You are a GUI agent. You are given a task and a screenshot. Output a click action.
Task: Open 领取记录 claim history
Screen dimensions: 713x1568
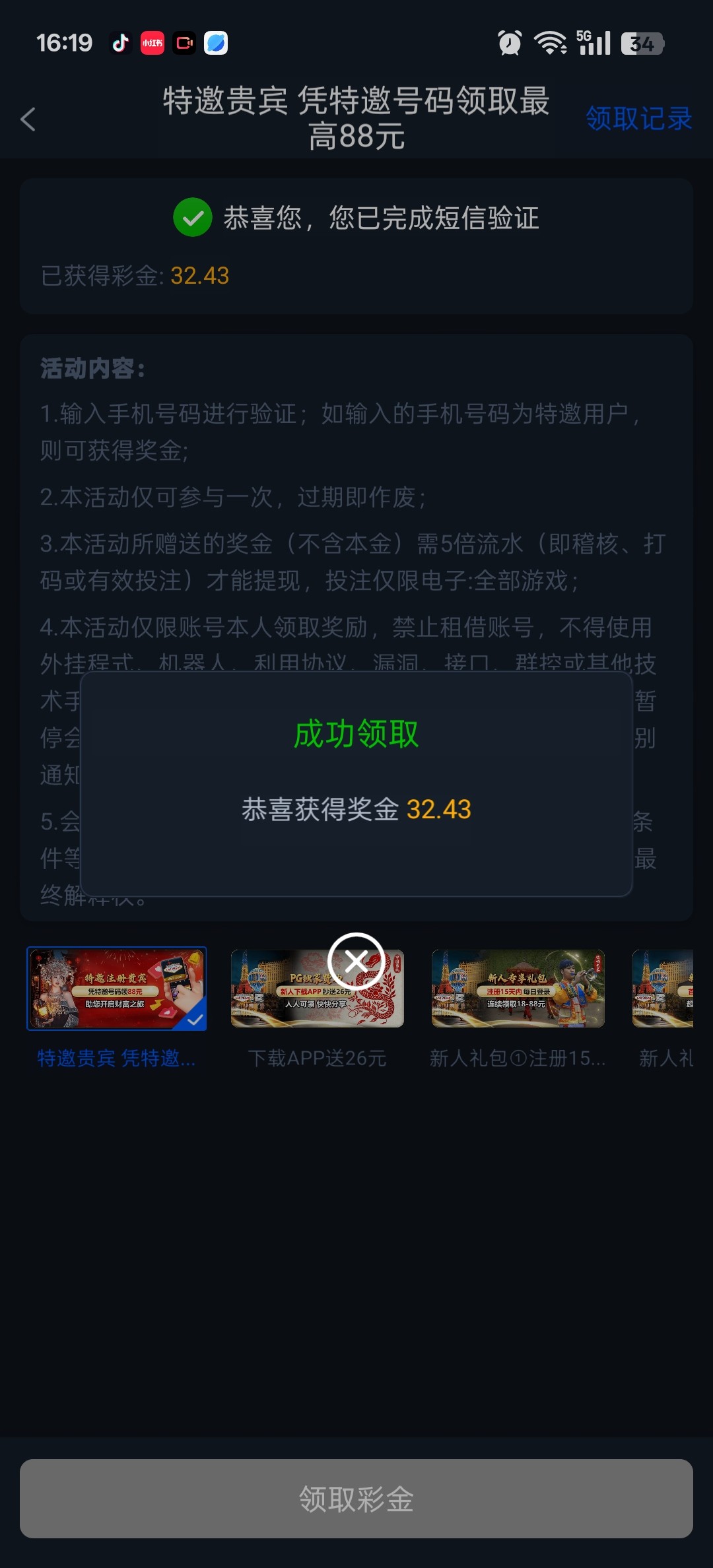[638, 119]
